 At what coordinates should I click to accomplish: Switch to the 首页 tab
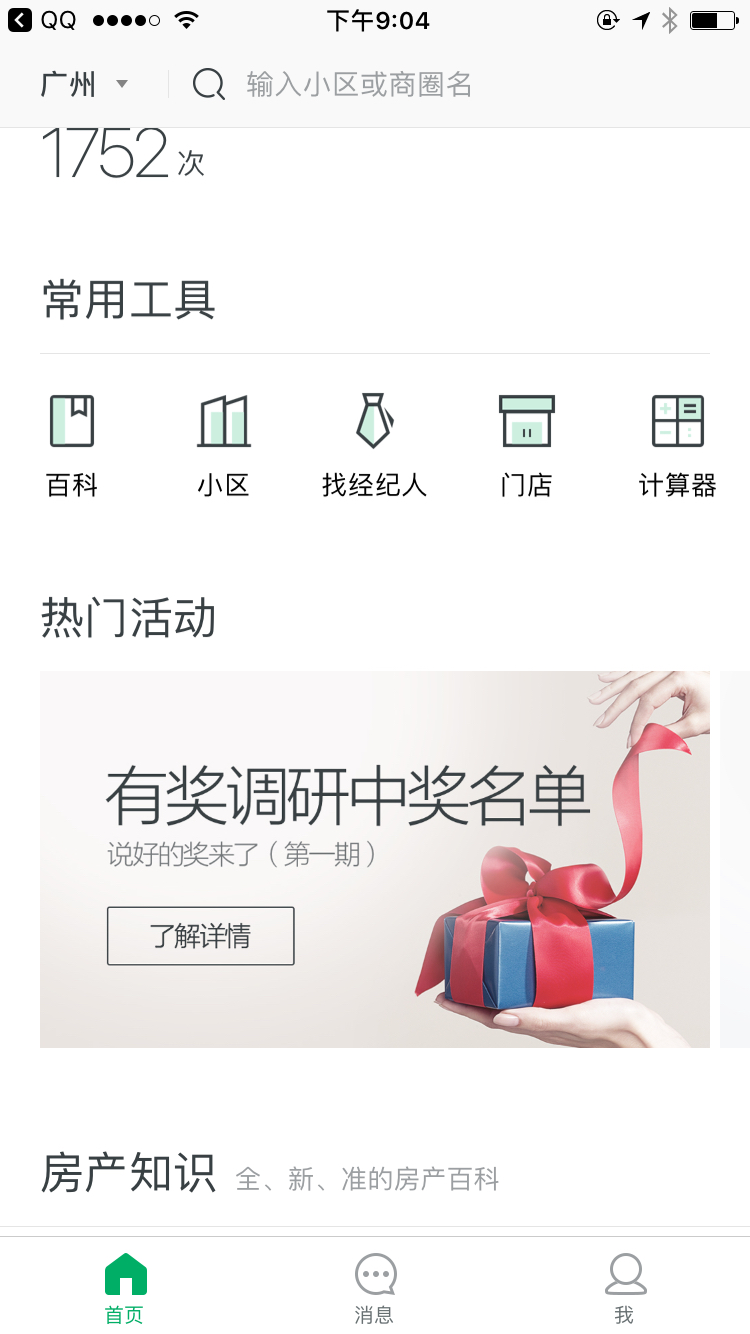coord(125,1288)
